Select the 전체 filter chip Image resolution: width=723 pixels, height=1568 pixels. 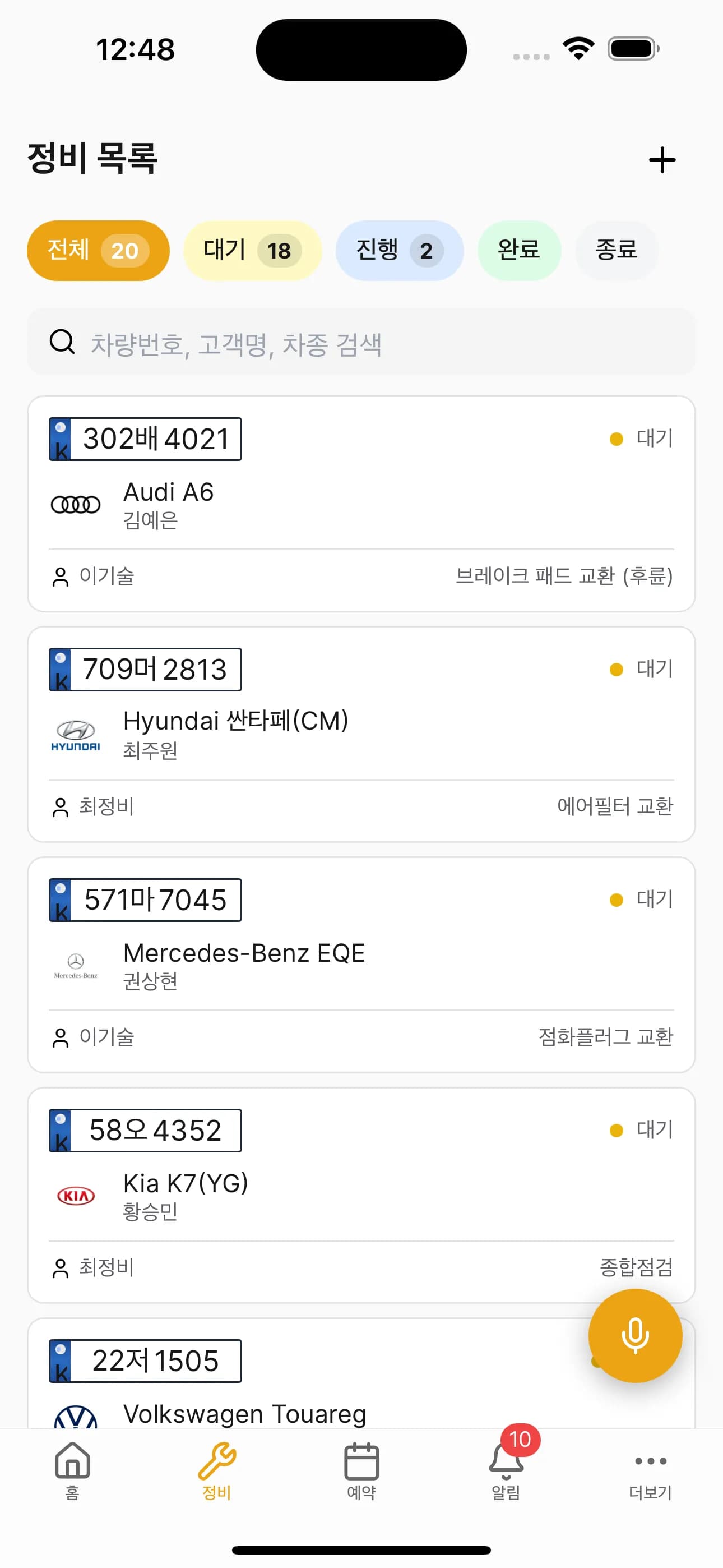[x=98, y=250]
